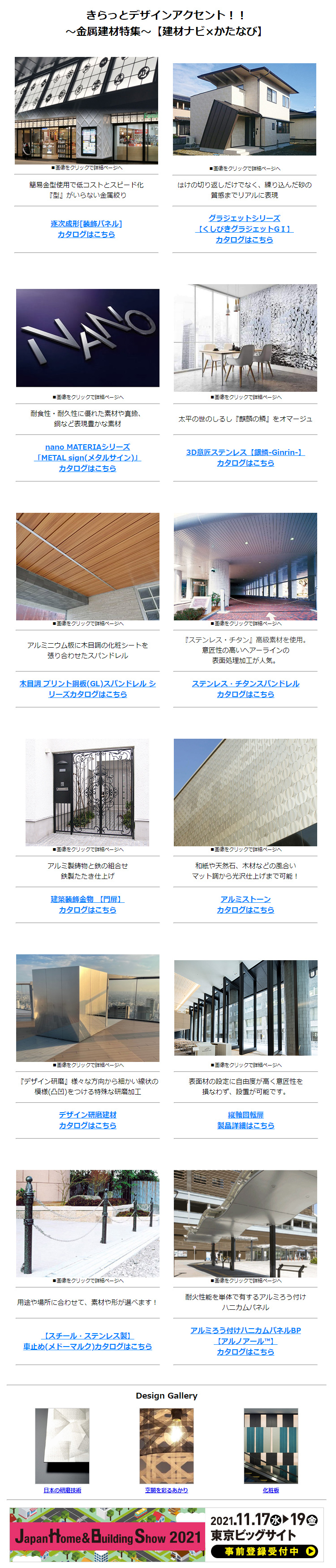Open the 縦軸回転扉 product details link
The image size is (336, 1568).
(x=246, y=1119)
